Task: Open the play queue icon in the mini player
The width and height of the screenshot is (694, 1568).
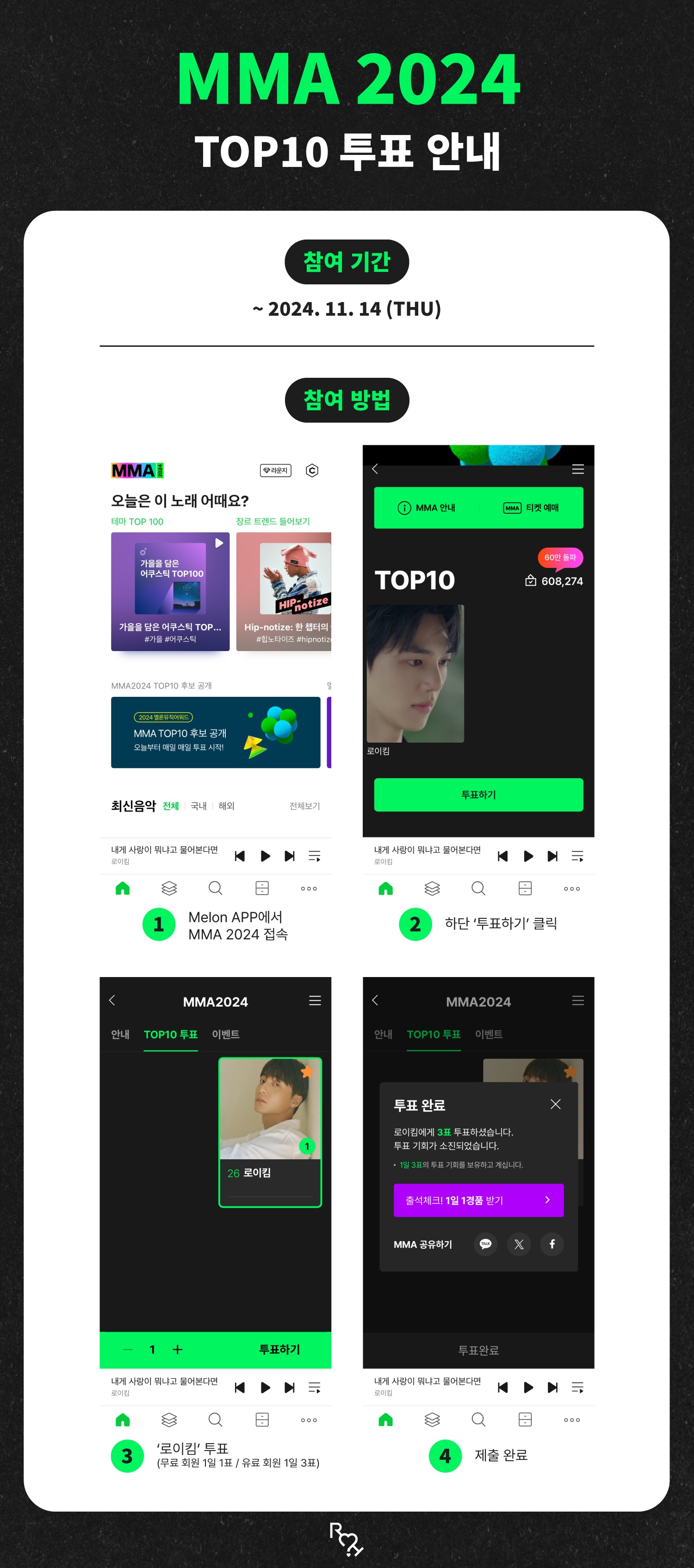Action: 315,856
